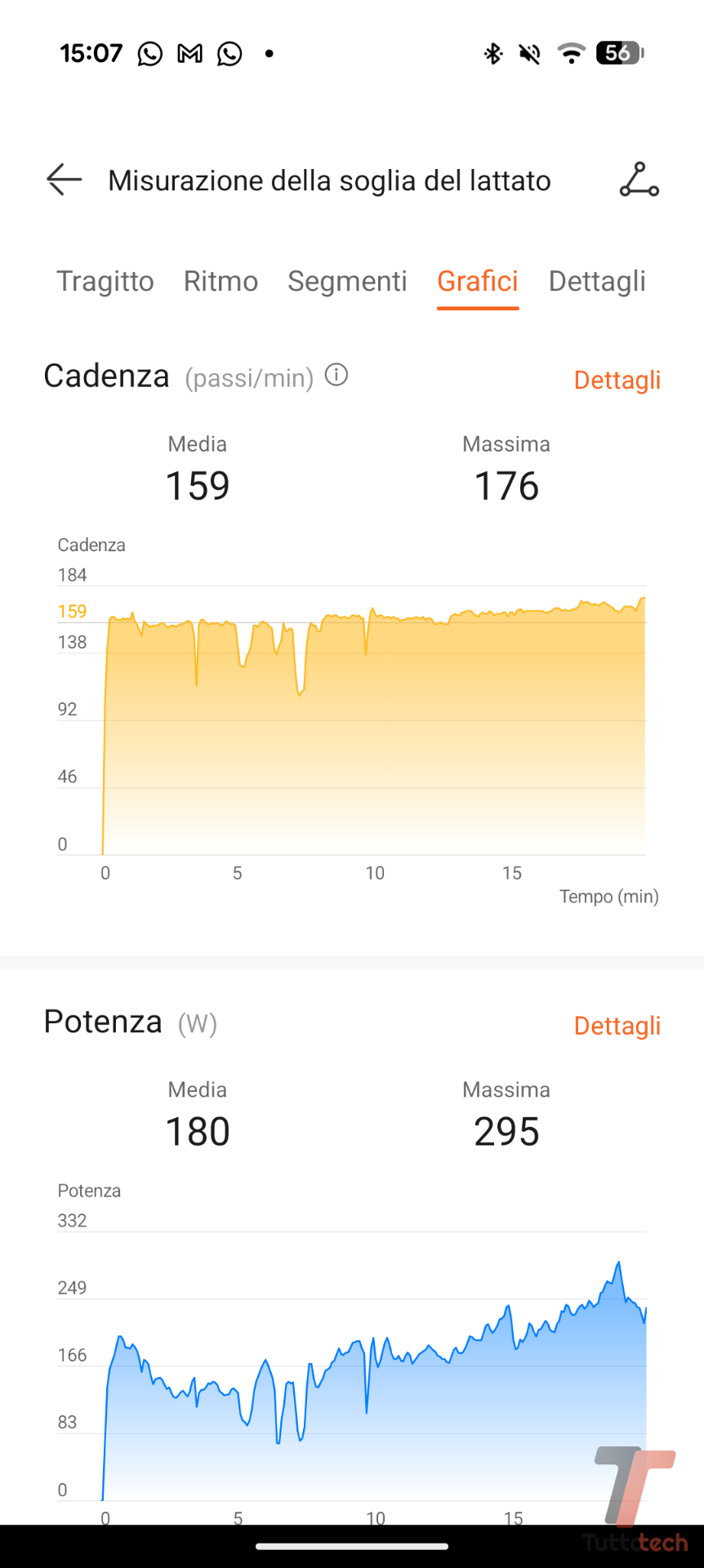
Task: Switch to the Tragitto tab
Action: [105, 281]
